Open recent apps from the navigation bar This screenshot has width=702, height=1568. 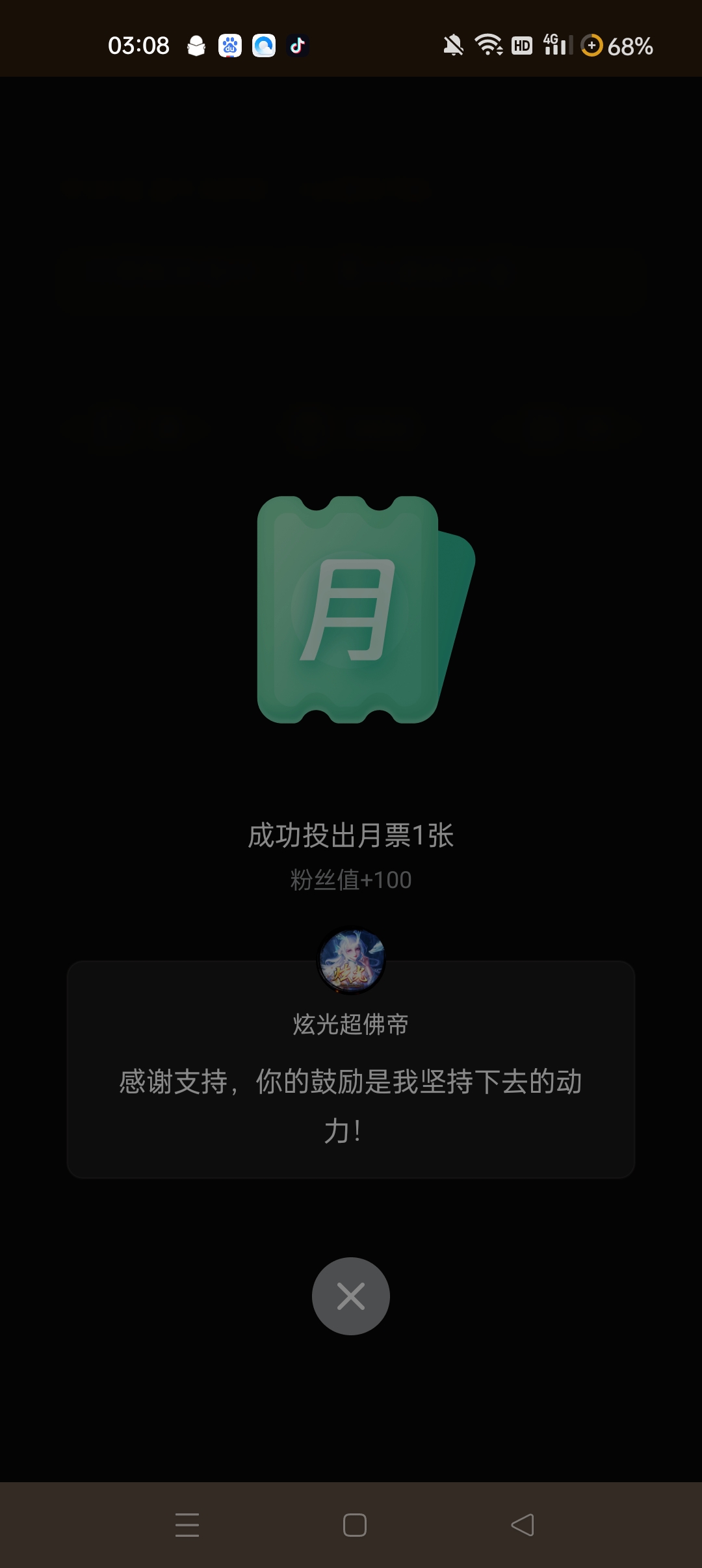pos(187,1524)
